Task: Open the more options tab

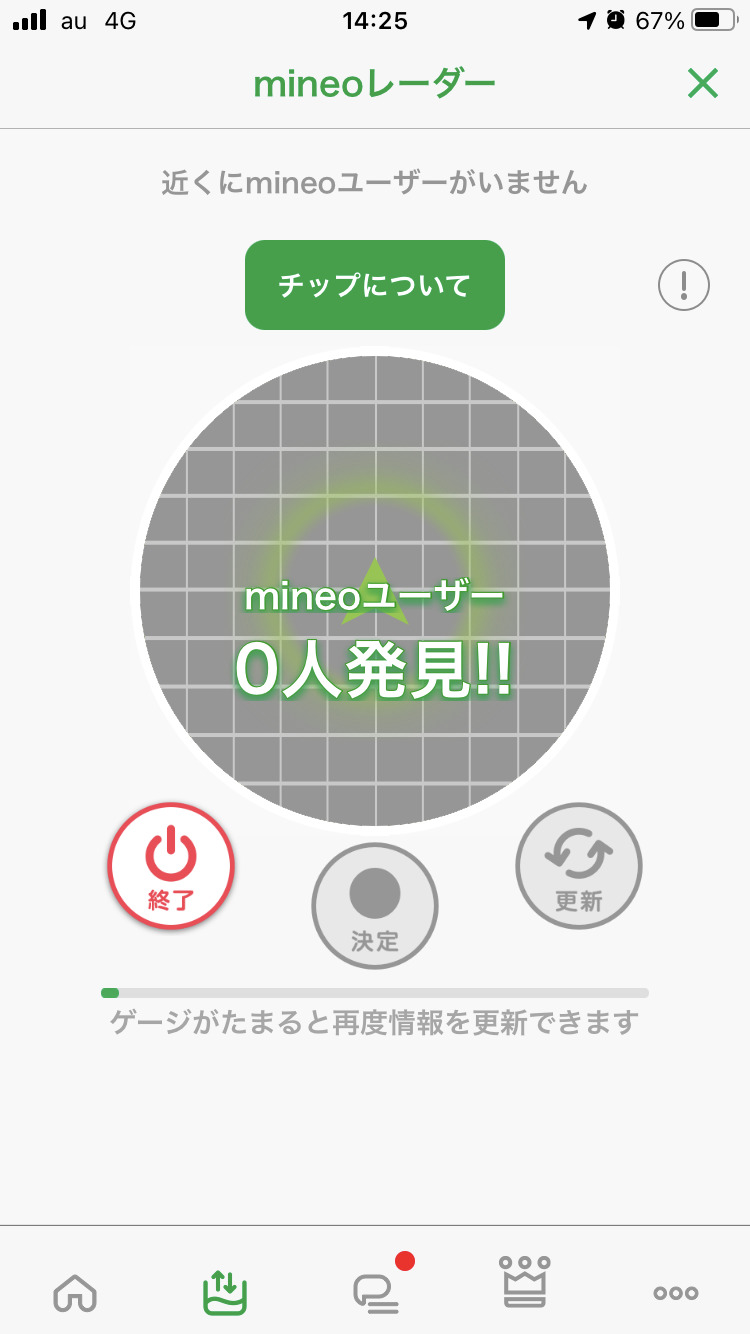Action: click(x=676, y=1292)
